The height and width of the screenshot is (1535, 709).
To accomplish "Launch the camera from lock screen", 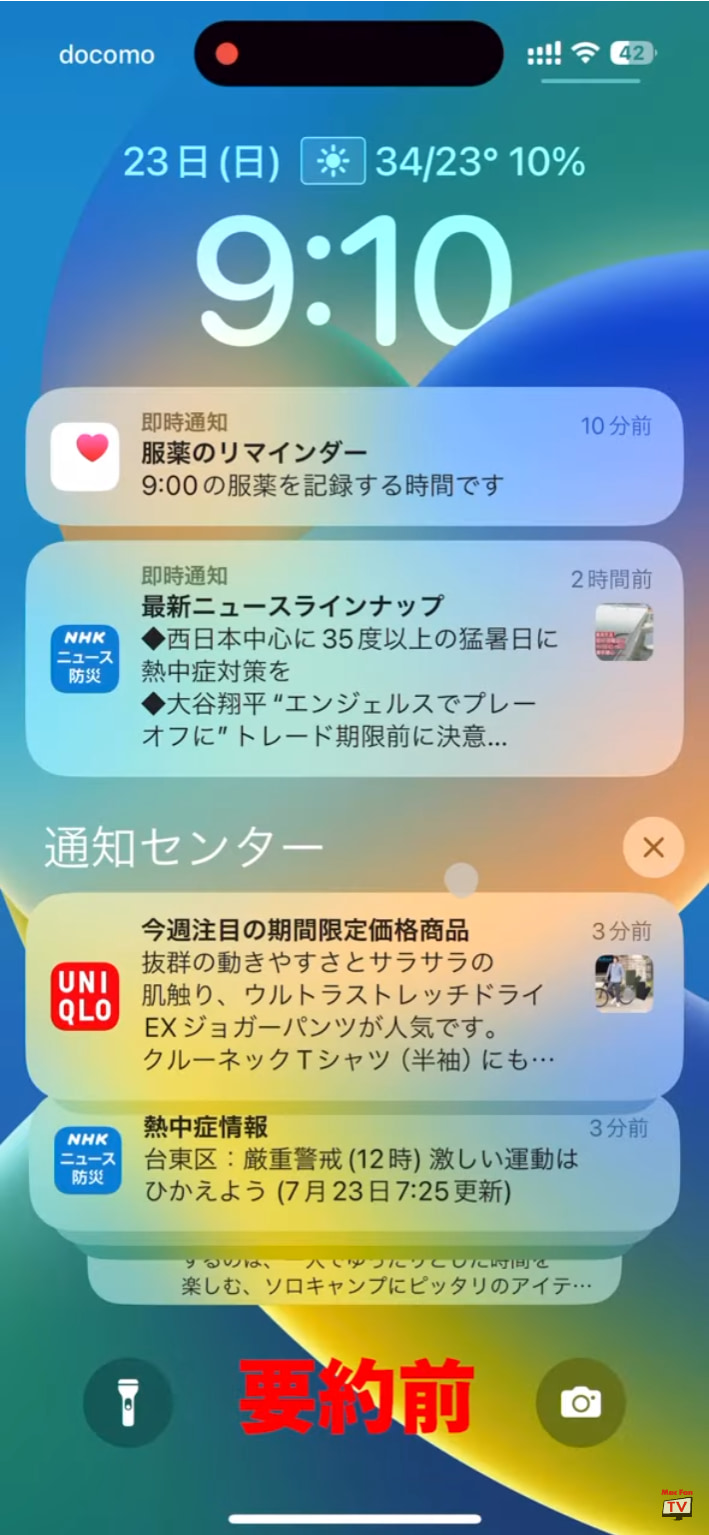I will [581, 1402].
